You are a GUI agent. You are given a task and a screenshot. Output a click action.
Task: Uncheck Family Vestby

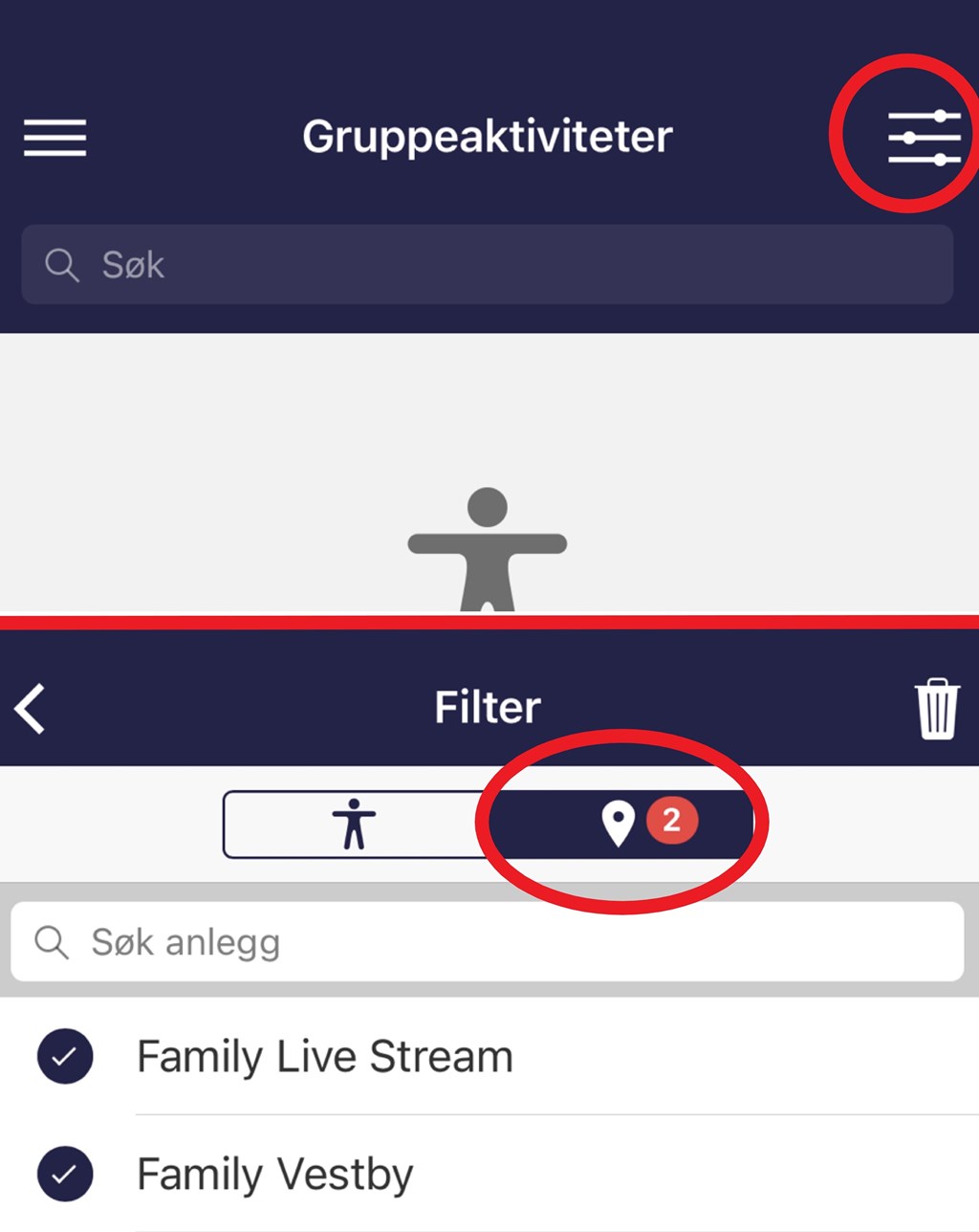pyautogui.click(x=65, y=1174)
